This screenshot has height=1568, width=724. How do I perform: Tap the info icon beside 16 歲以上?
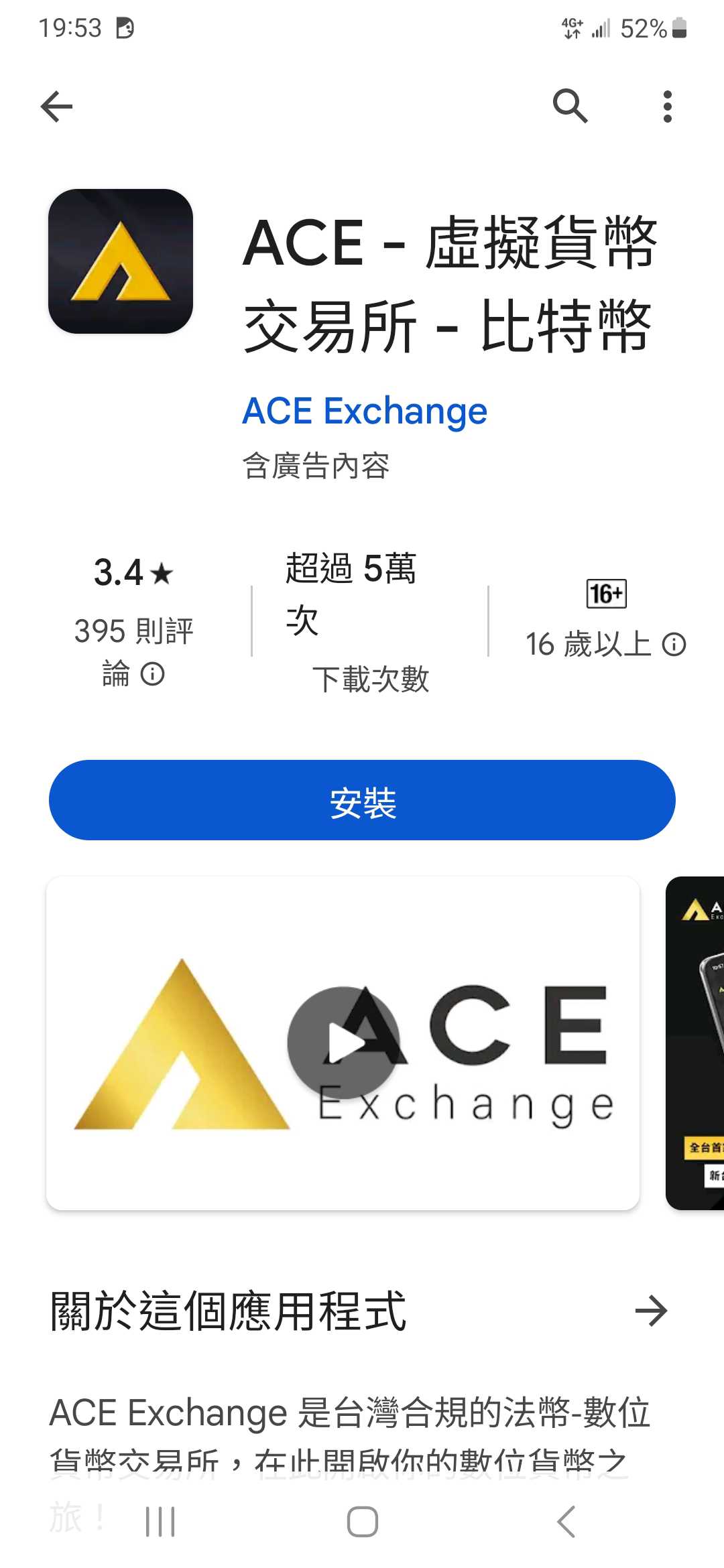point(674,645)
